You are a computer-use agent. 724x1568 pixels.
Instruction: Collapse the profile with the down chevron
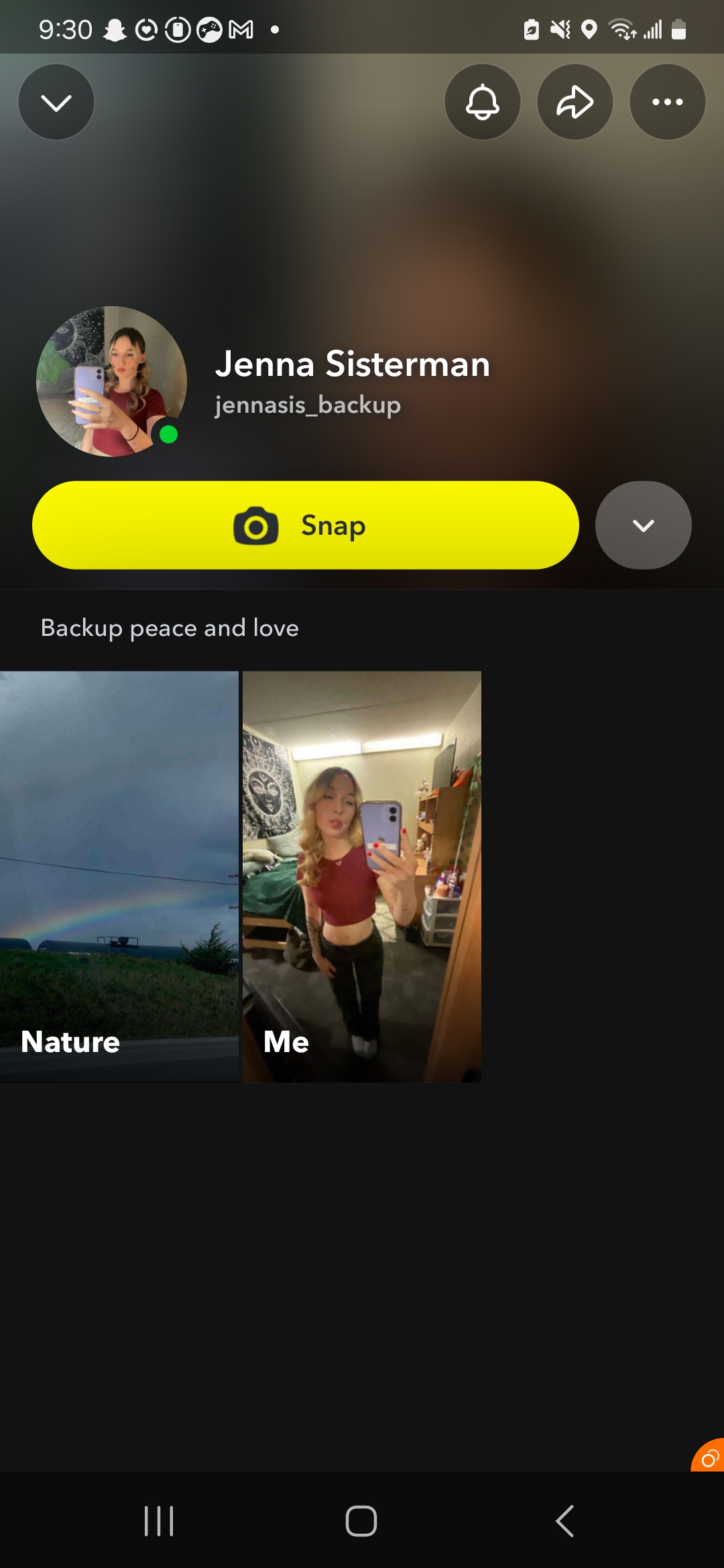pyautogui.click(x=56, y=103)
